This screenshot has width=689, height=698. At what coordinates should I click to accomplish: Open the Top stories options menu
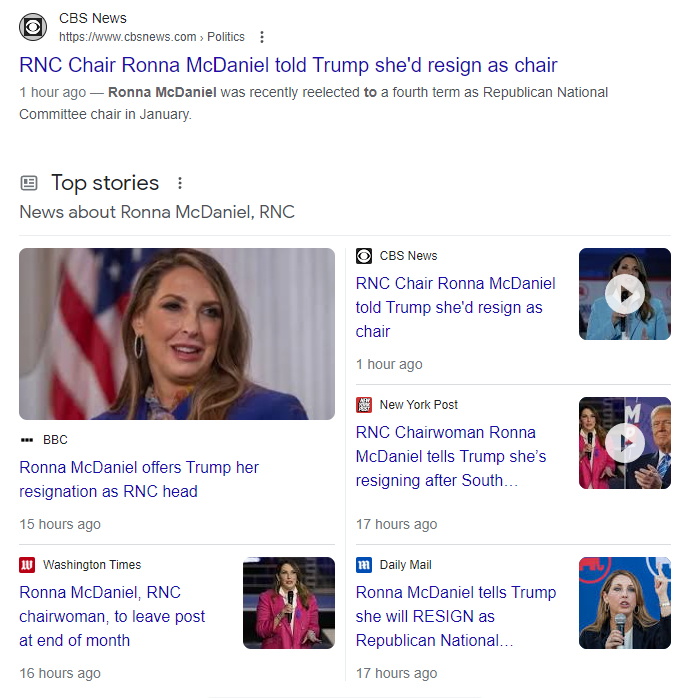coord(180,183)
